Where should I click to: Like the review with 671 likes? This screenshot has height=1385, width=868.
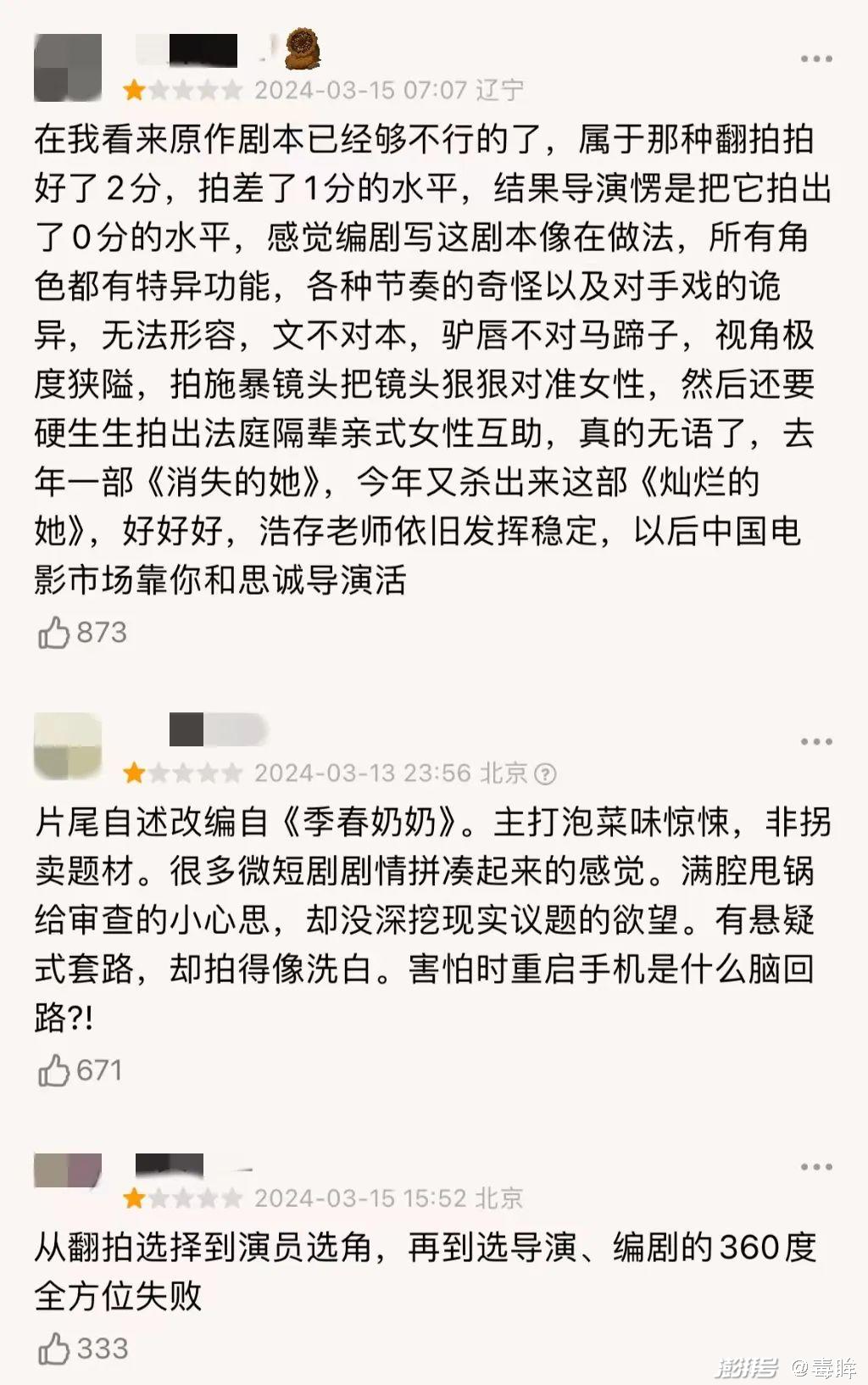54,1071
